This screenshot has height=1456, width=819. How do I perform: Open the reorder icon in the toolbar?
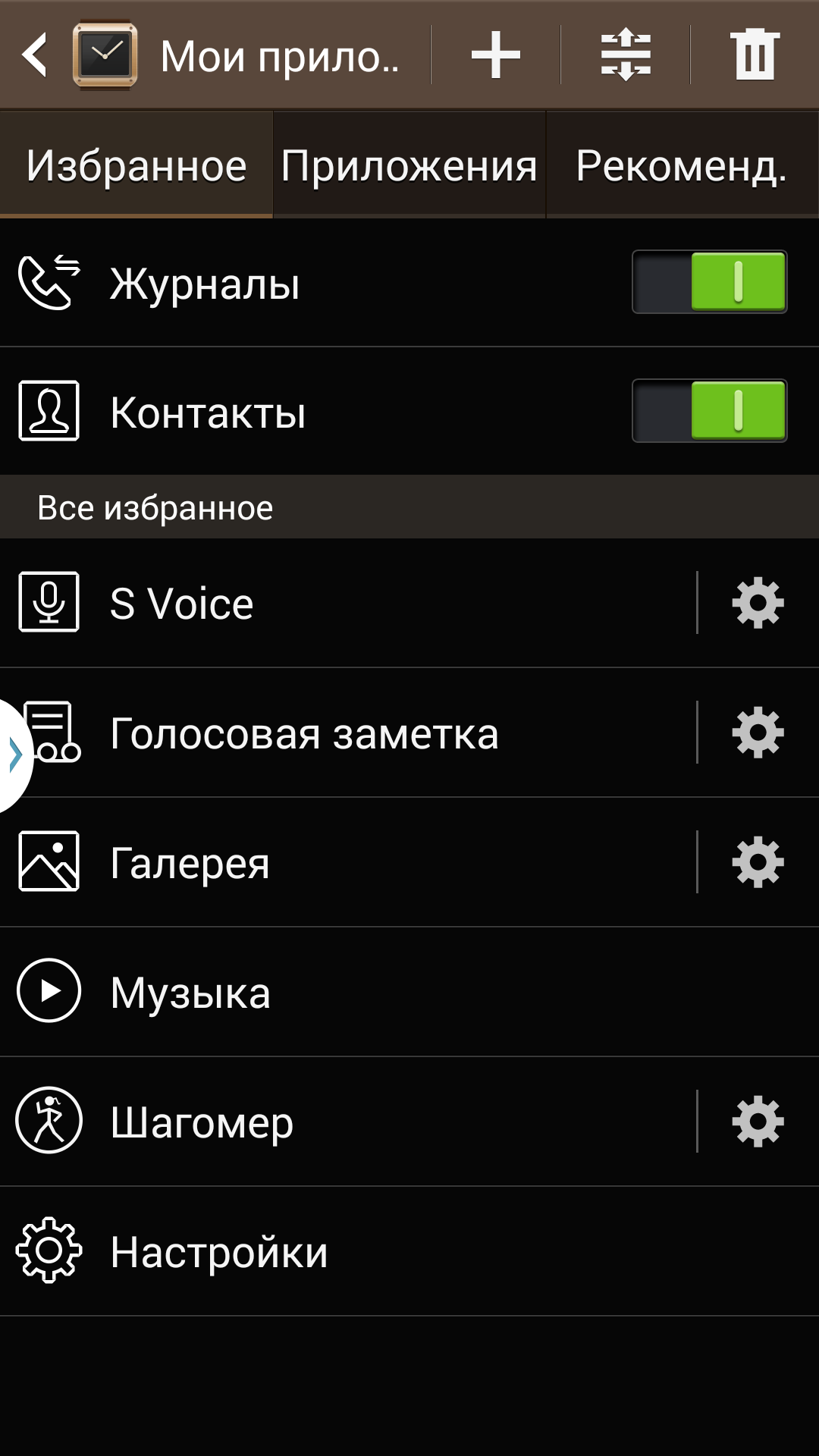click(626, 55)
